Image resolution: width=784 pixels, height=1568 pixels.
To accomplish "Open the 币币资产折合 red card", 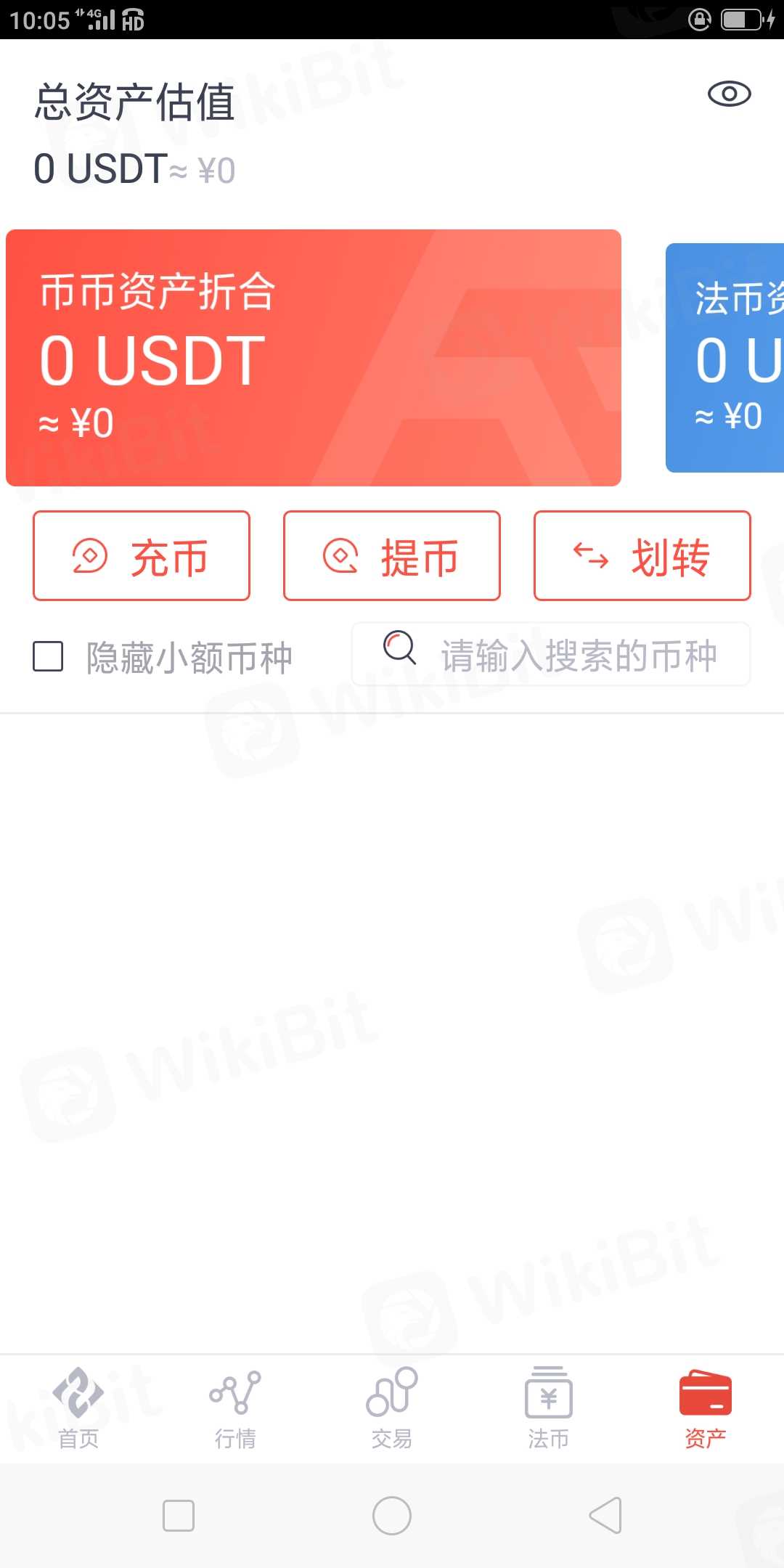I will [314, 358].
